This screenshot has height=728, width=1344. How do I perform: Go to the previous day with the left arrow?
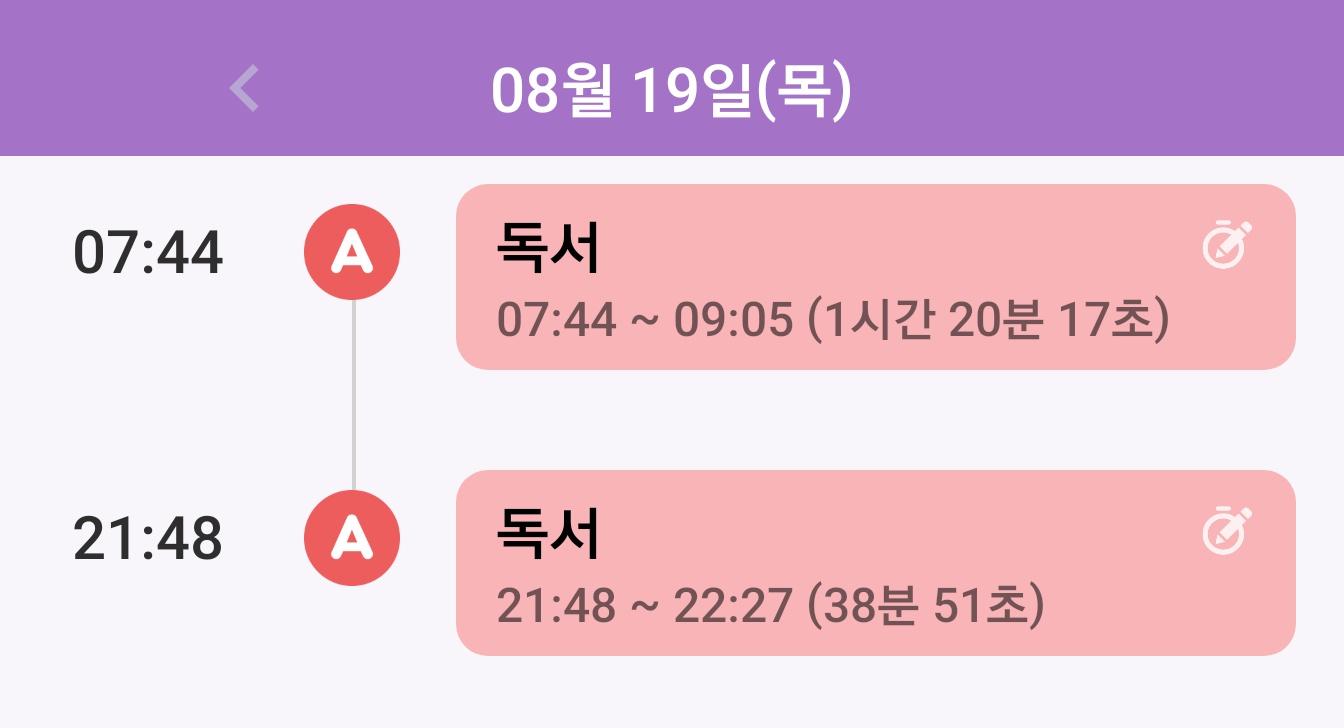244,89
